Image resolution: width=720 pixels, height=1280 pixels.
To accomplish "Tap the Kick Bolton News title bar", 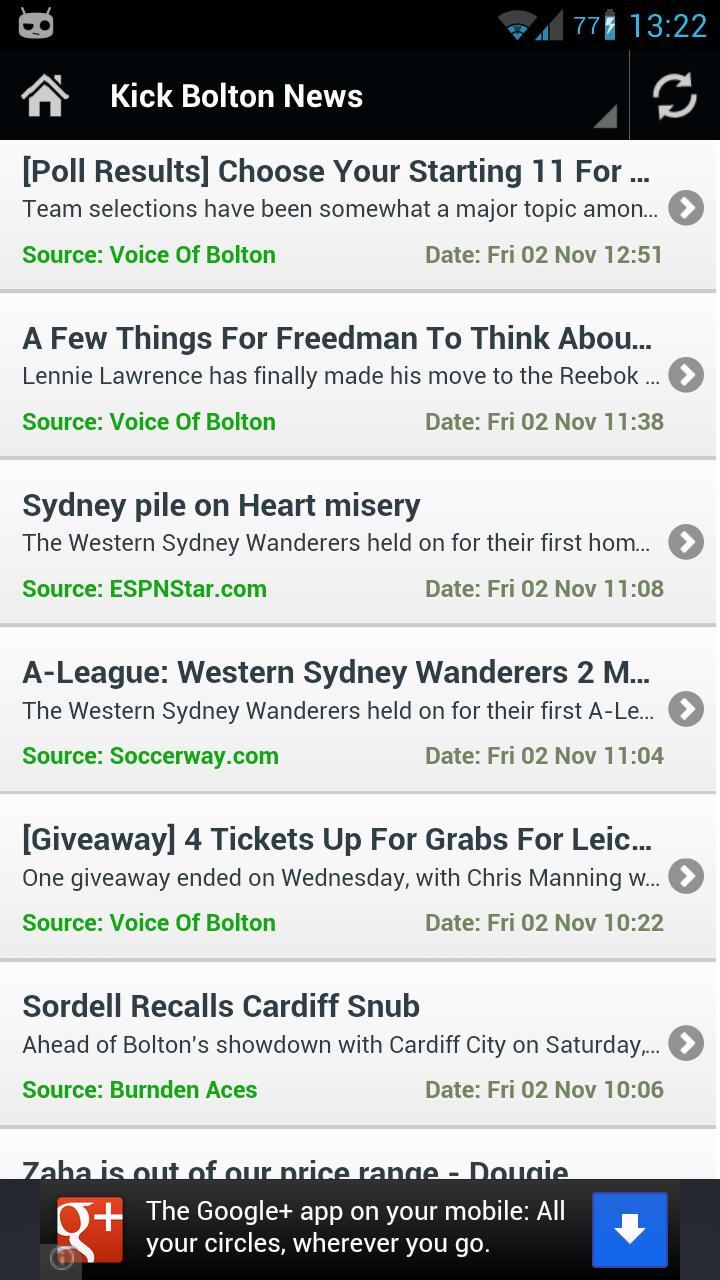I will (x=236, y=95).
